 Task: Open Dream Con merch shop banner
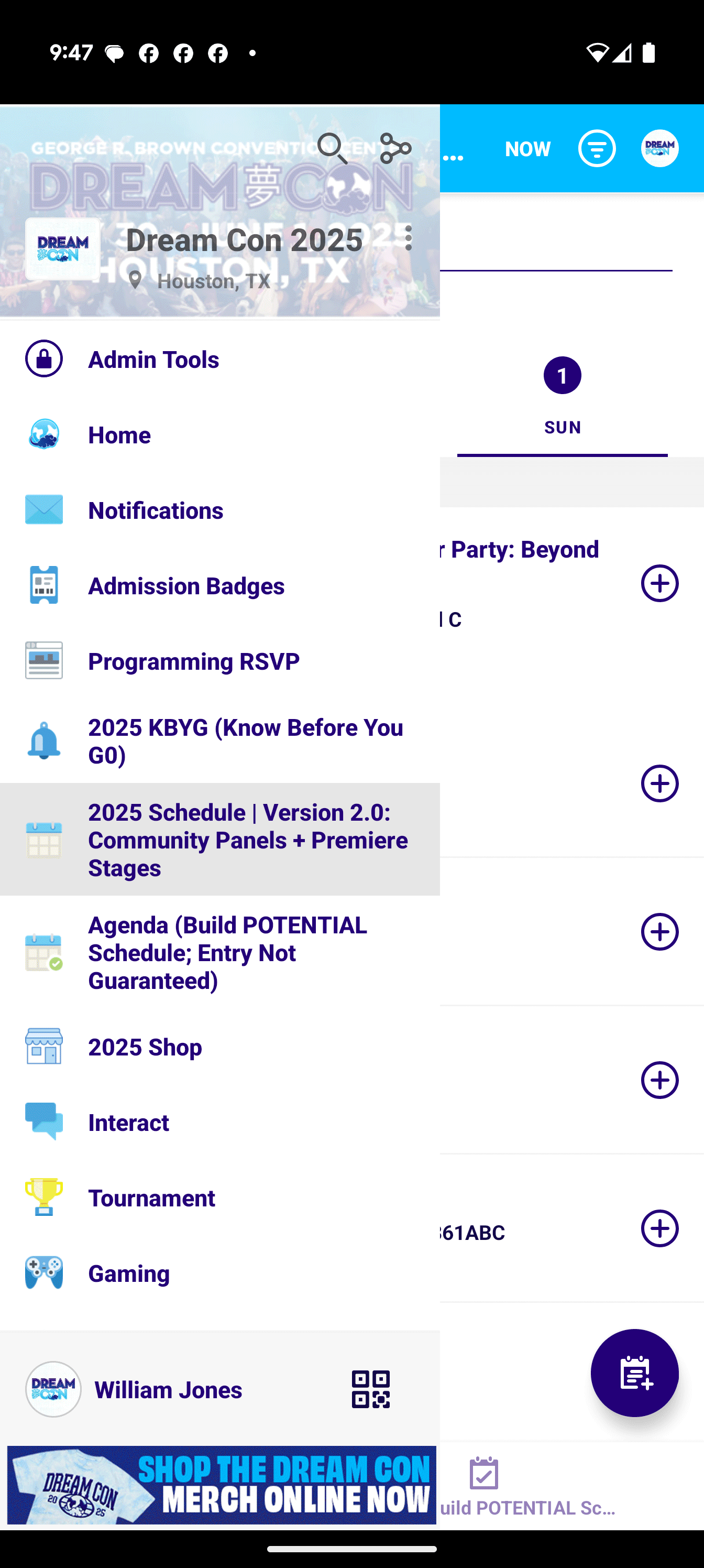[222, 1485]
